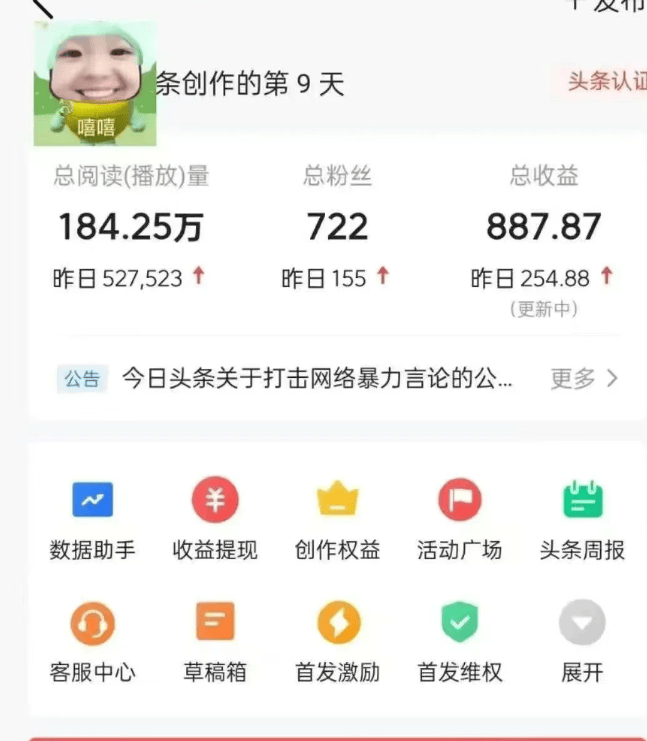Open 草稿箱 drafts box

pyautogui.click(x=215, y=642)
